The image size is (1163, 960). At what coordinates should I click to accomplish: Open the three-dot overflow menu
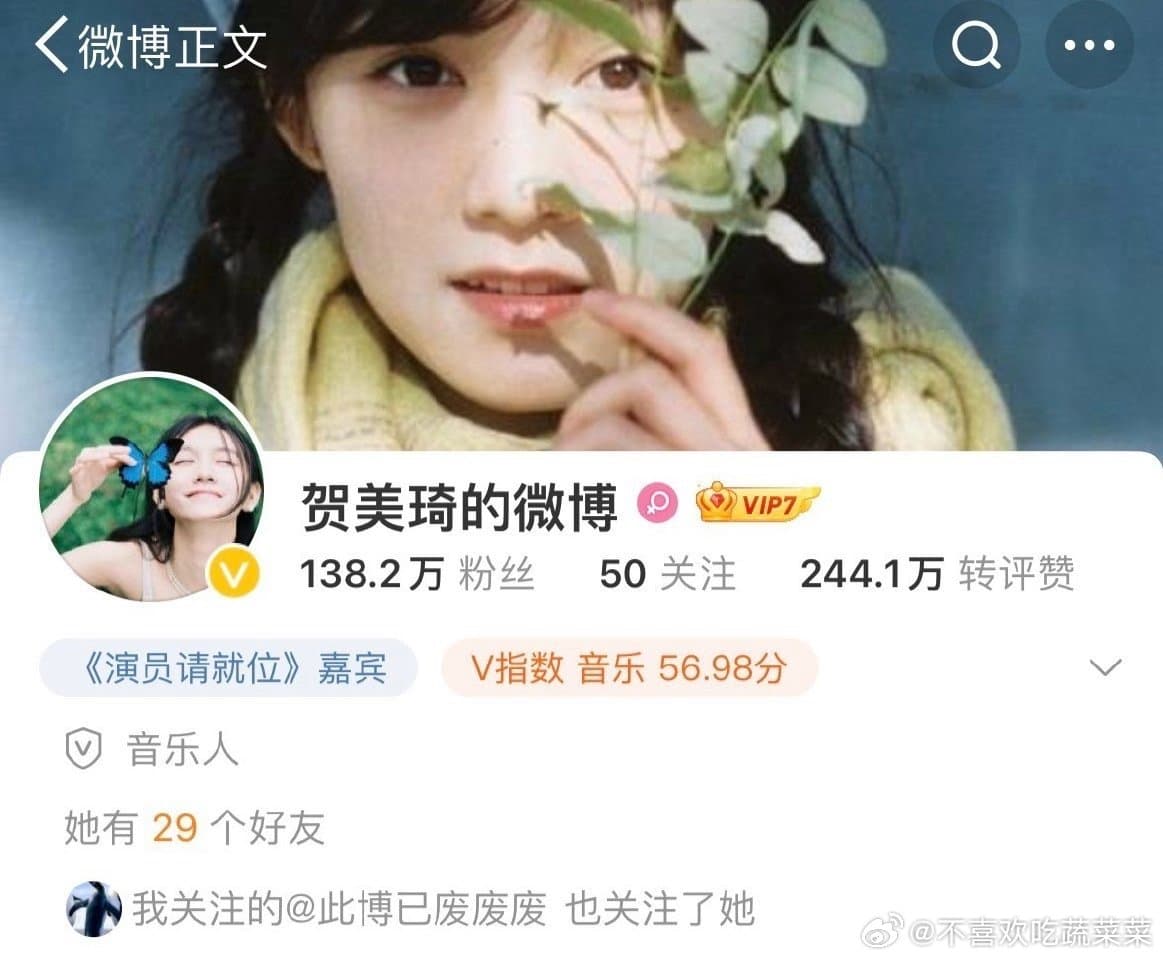click(x=1089, y=46)
